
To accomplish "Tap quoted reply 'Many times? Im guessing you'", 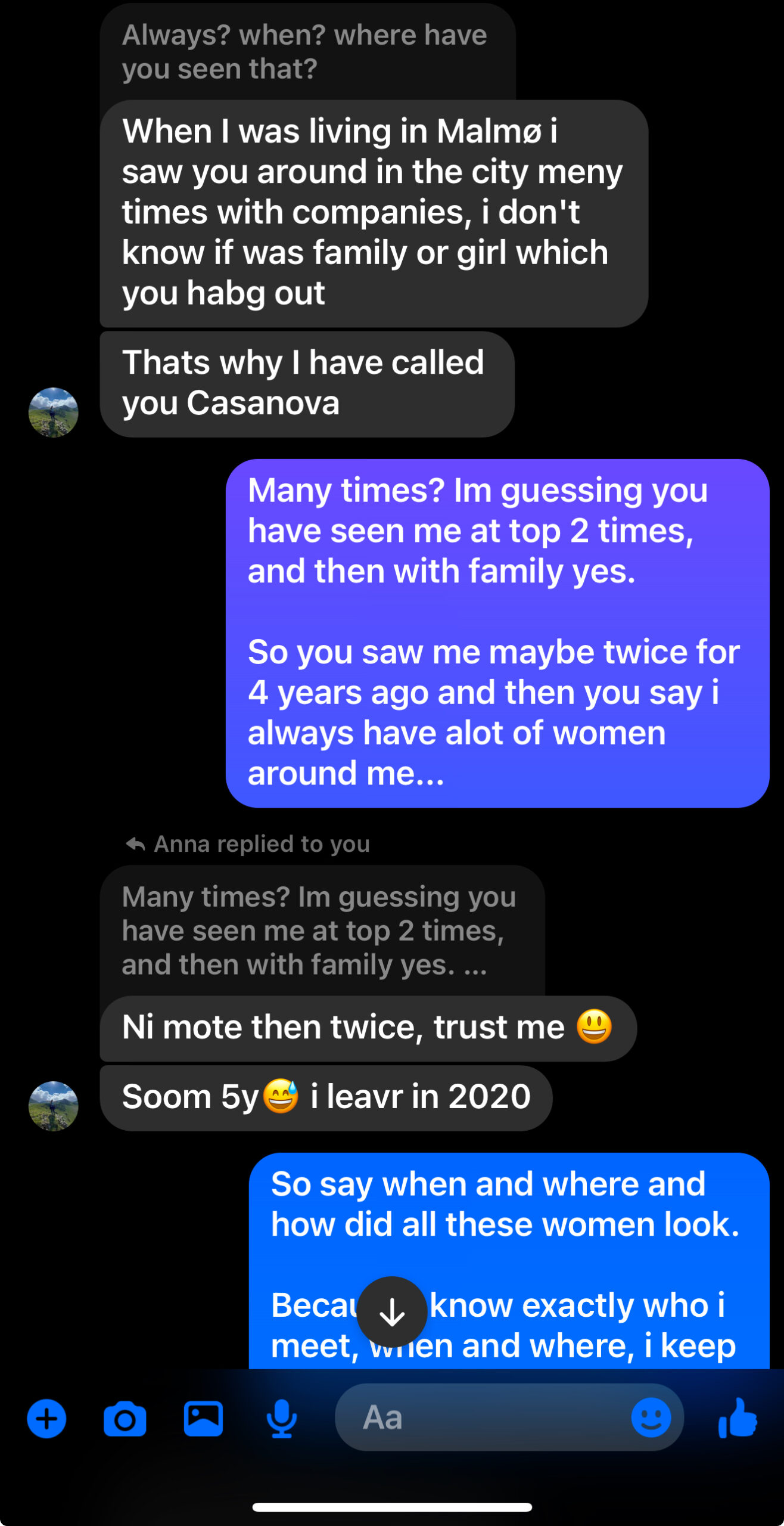I will click(322, 930).
